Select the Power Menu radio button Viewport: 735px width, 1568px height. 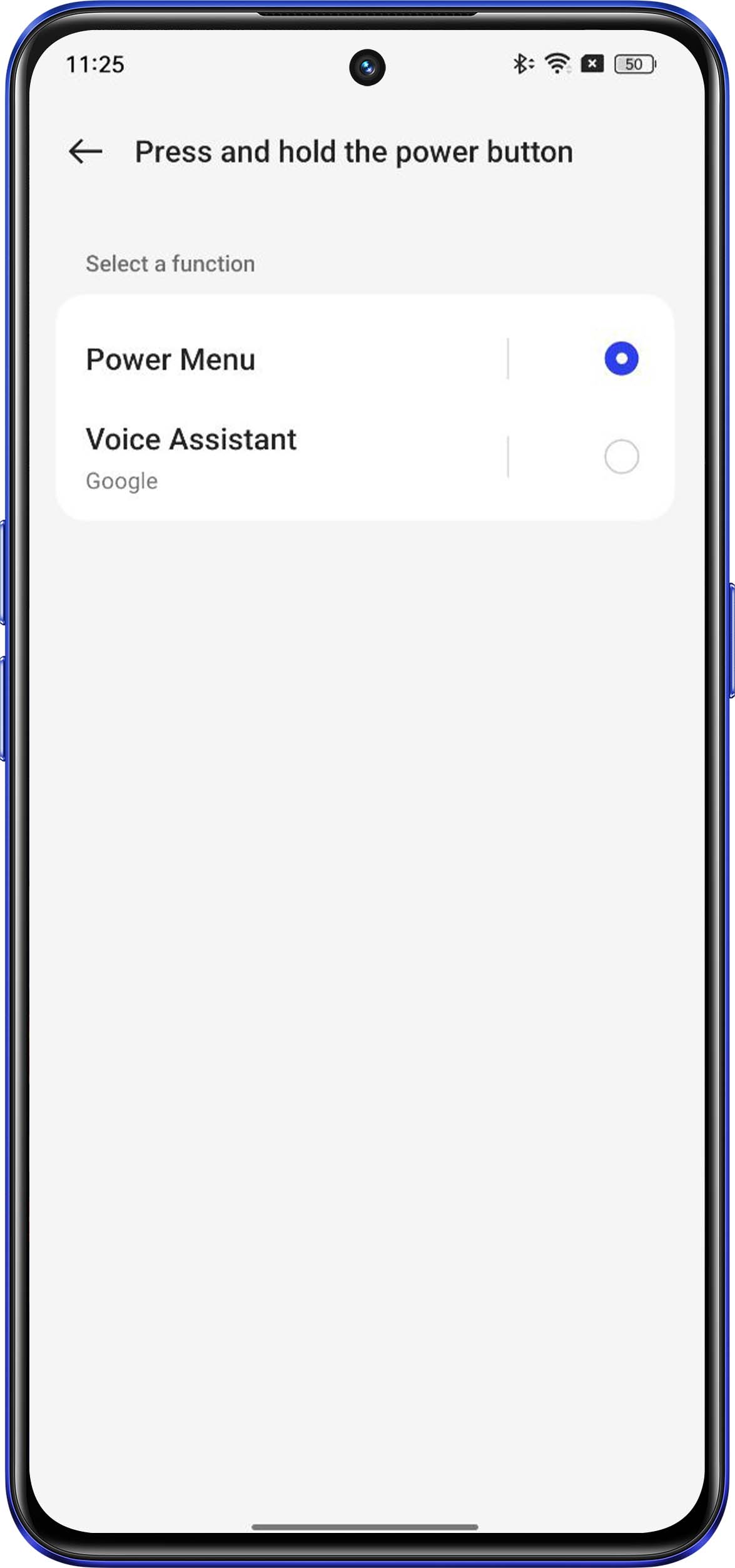pyautogui.click(x=620, y=359)
